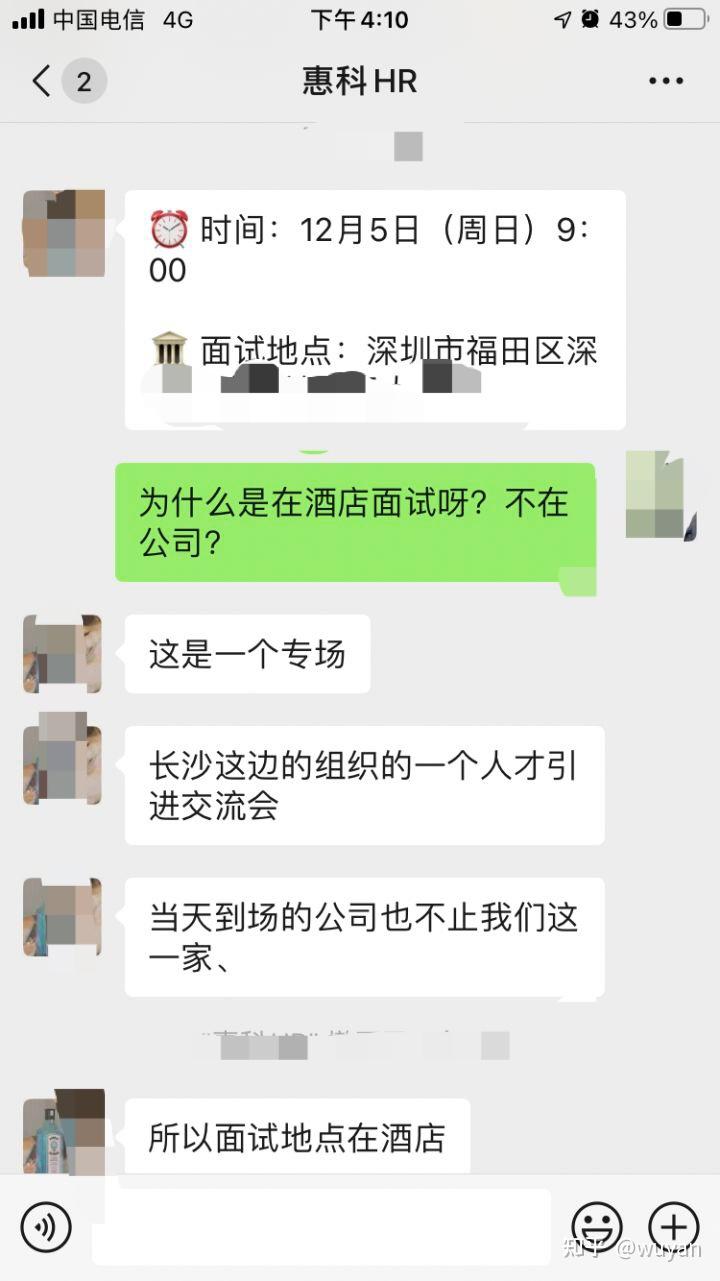Open the plus attachments menu
The width and height of the screenshot is (720, 1281).
[674, 1226]
